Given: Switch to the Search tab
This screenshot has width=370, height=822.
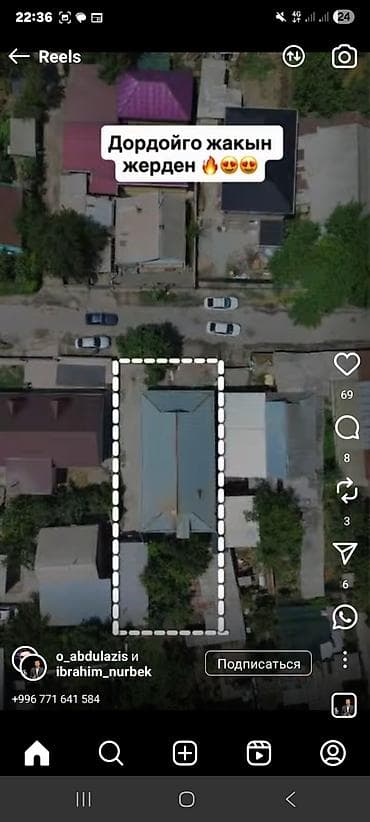Looking at the screenshot, I should click(x=111, y=753).
